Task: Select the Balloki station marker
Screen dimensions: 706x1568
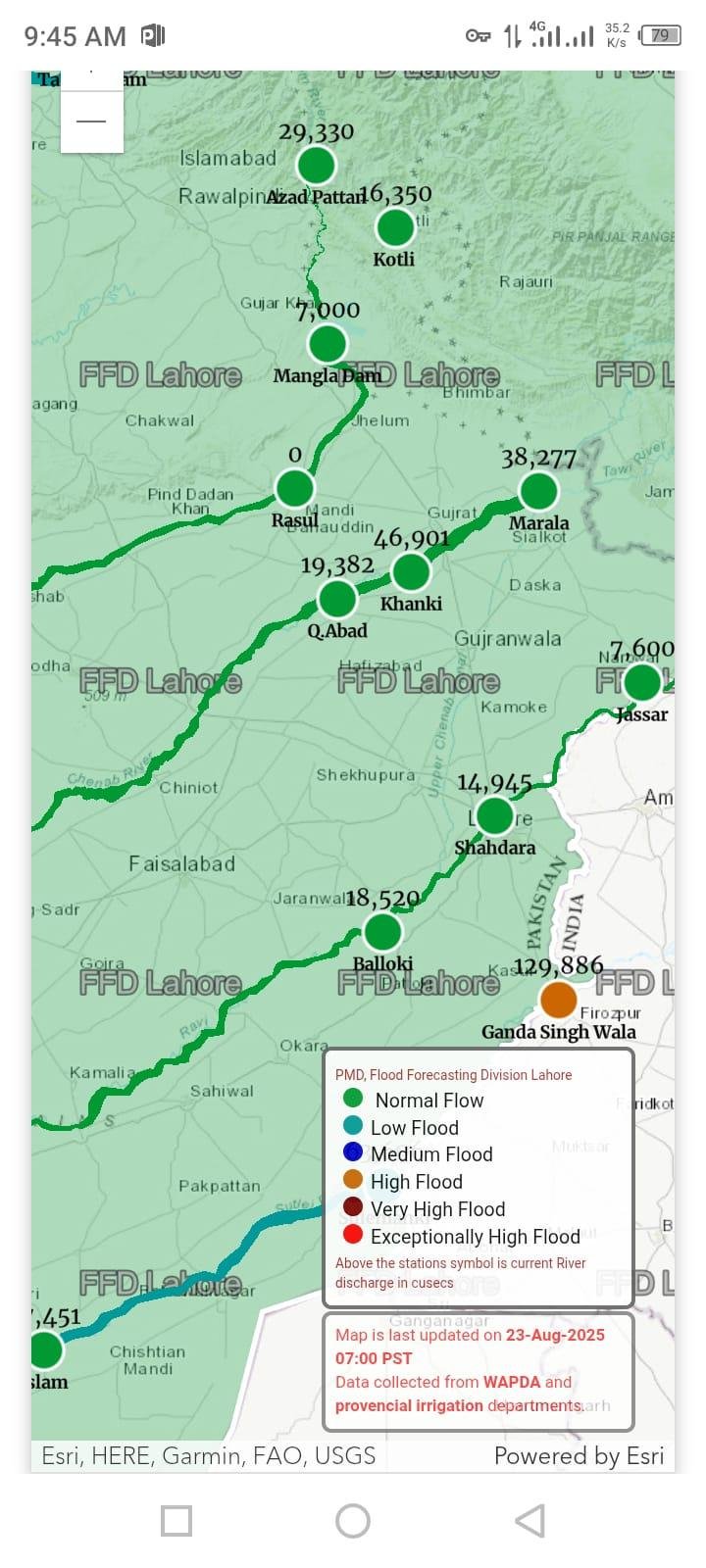Action: (382, 932)
